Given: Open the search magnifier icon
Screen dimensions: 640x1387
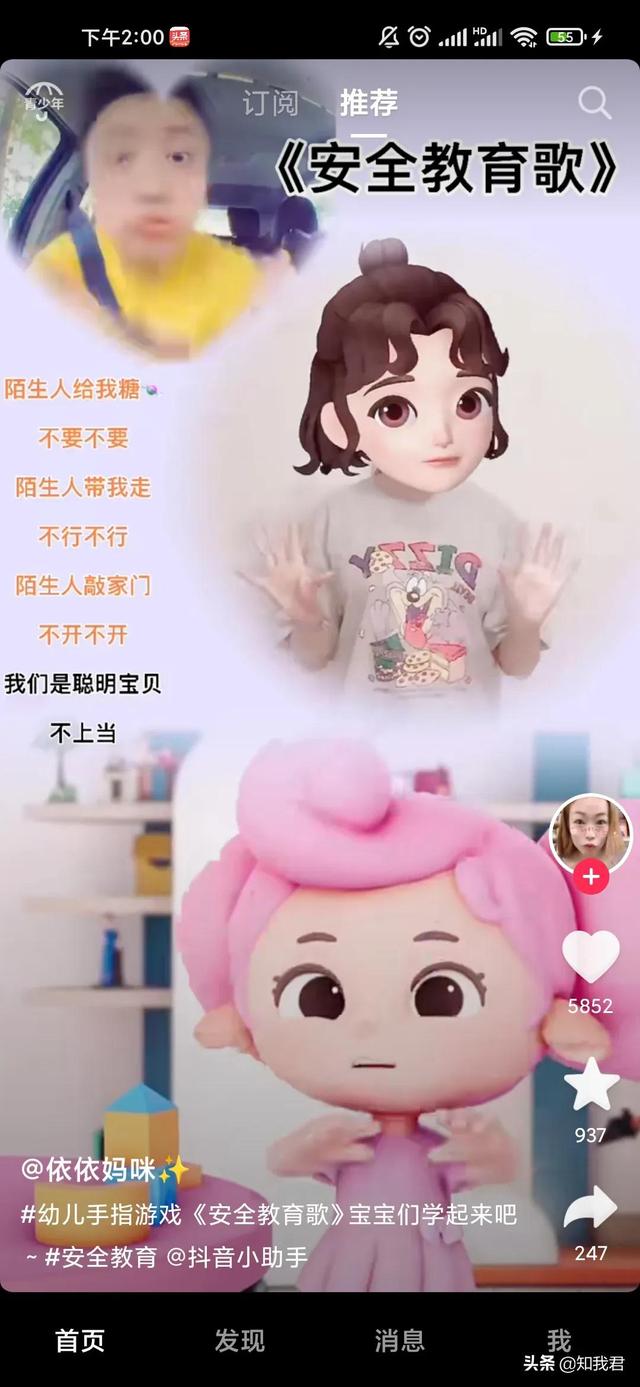Looking at the screenshot, I should (594, 102).
